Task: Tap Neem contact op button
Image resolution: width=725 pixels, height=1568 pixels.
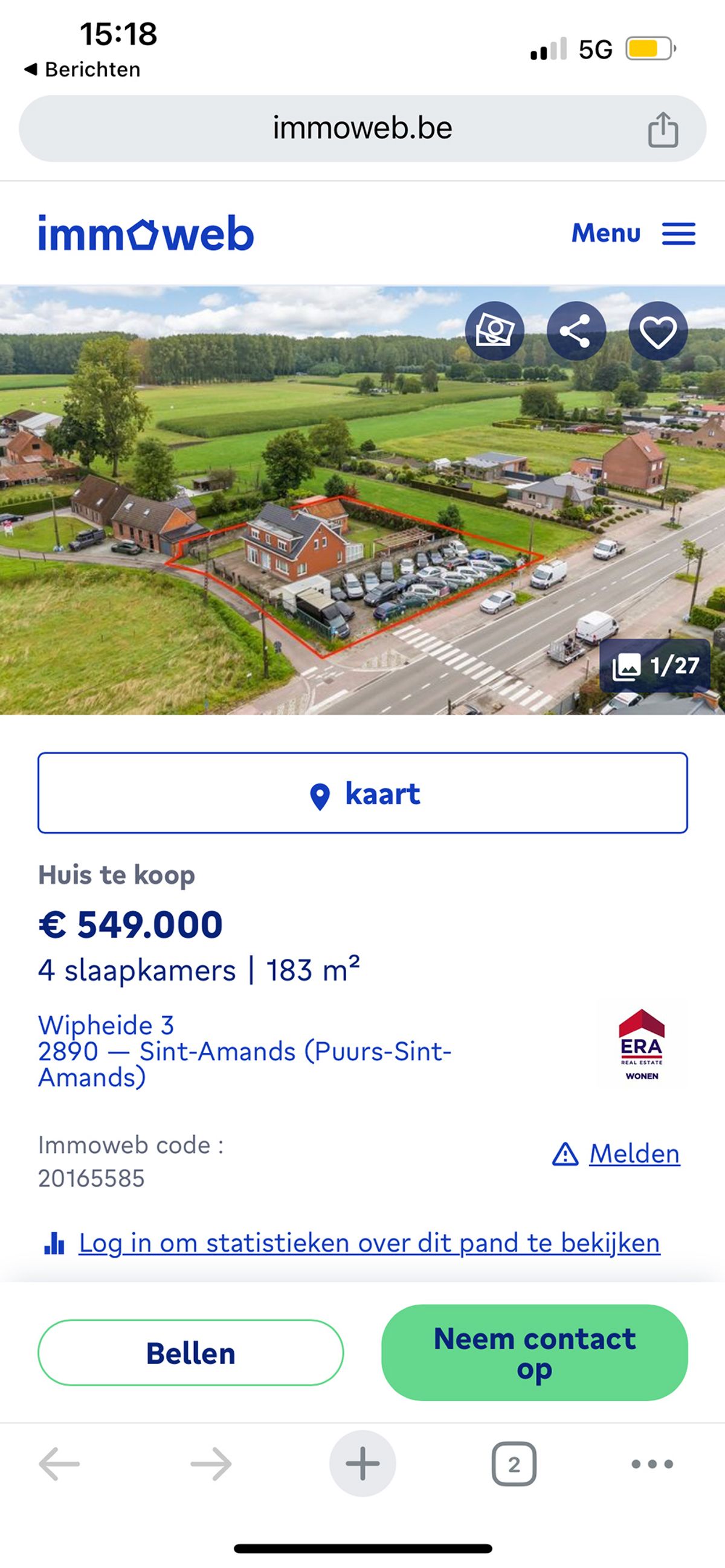Action: click(x=534, y=1353)
